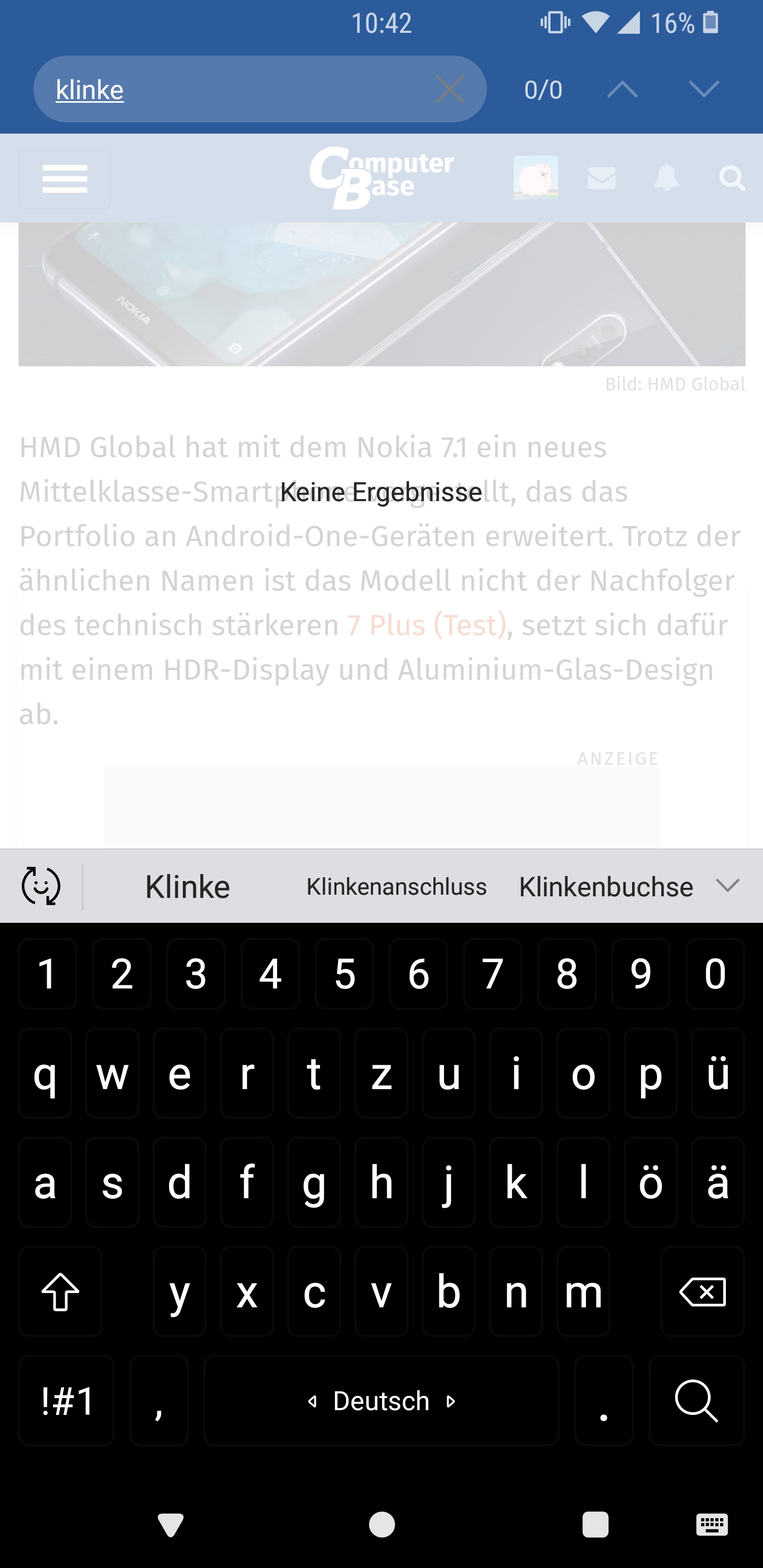Jump to previous match with up arrow

tap(622, 90)
